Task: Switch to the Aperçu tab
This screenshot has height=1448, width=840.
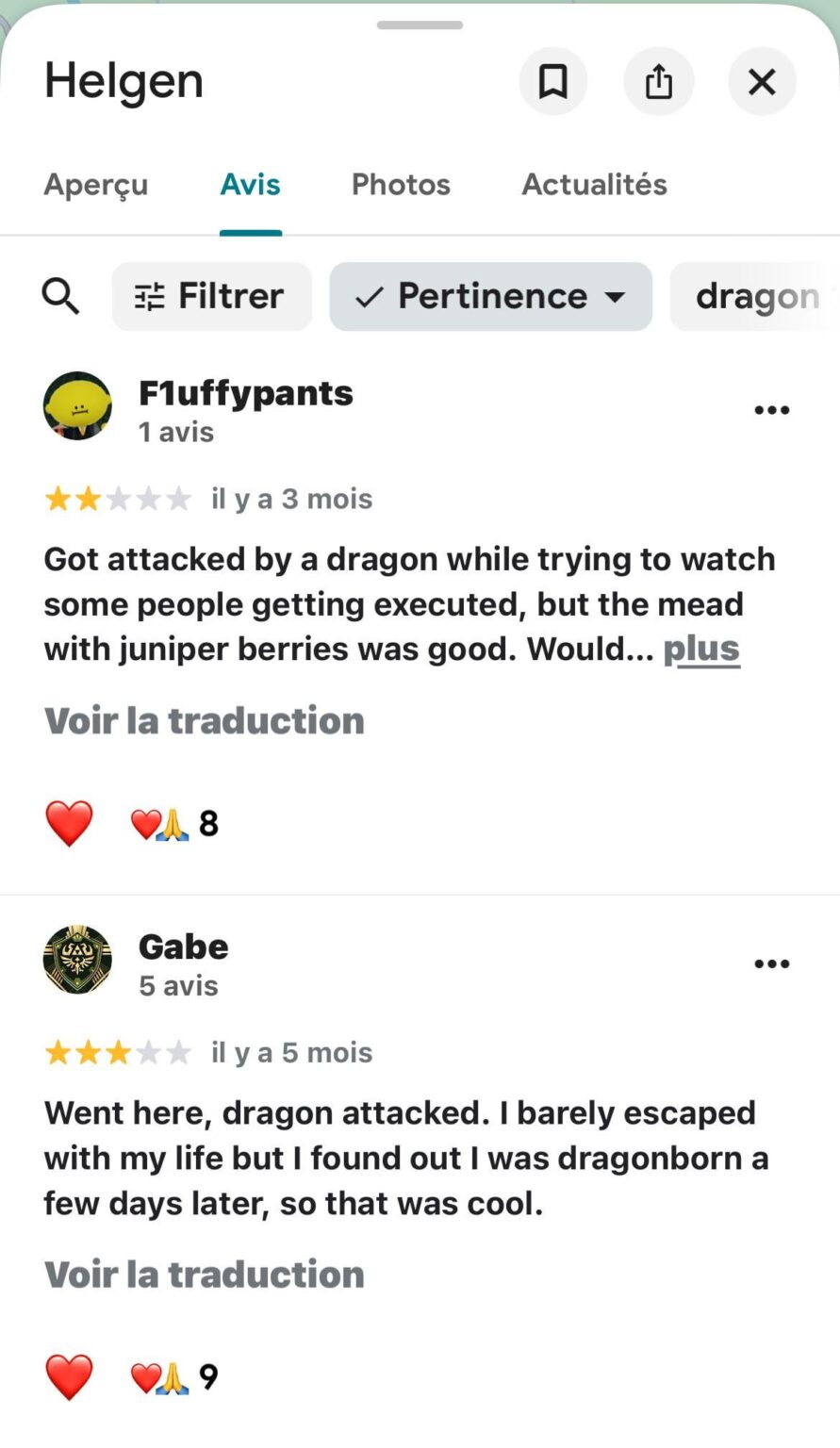Action: coord(96,185)
